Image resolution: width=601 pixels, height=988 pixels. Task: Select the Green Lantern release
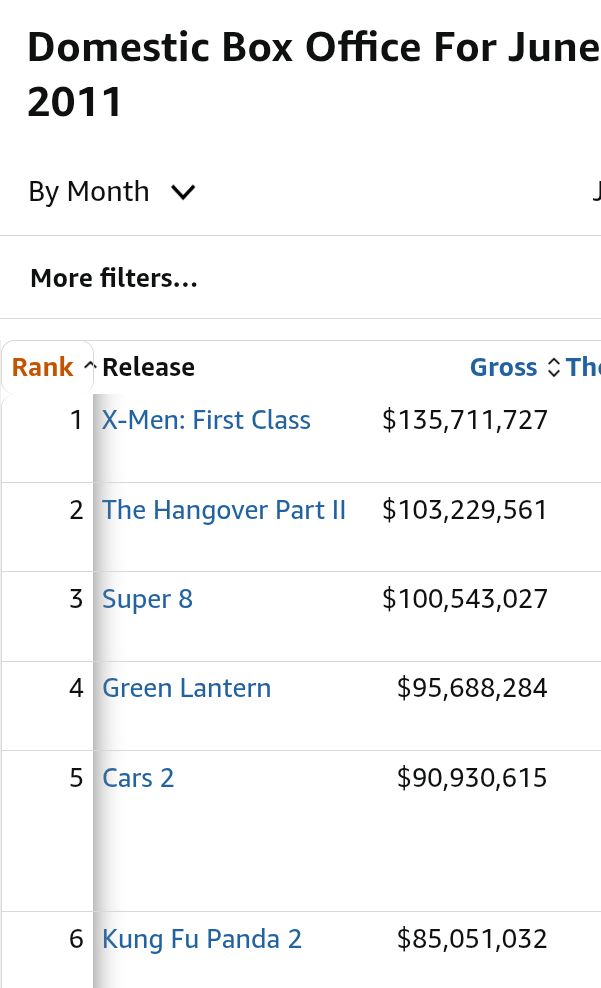[186, 687]
